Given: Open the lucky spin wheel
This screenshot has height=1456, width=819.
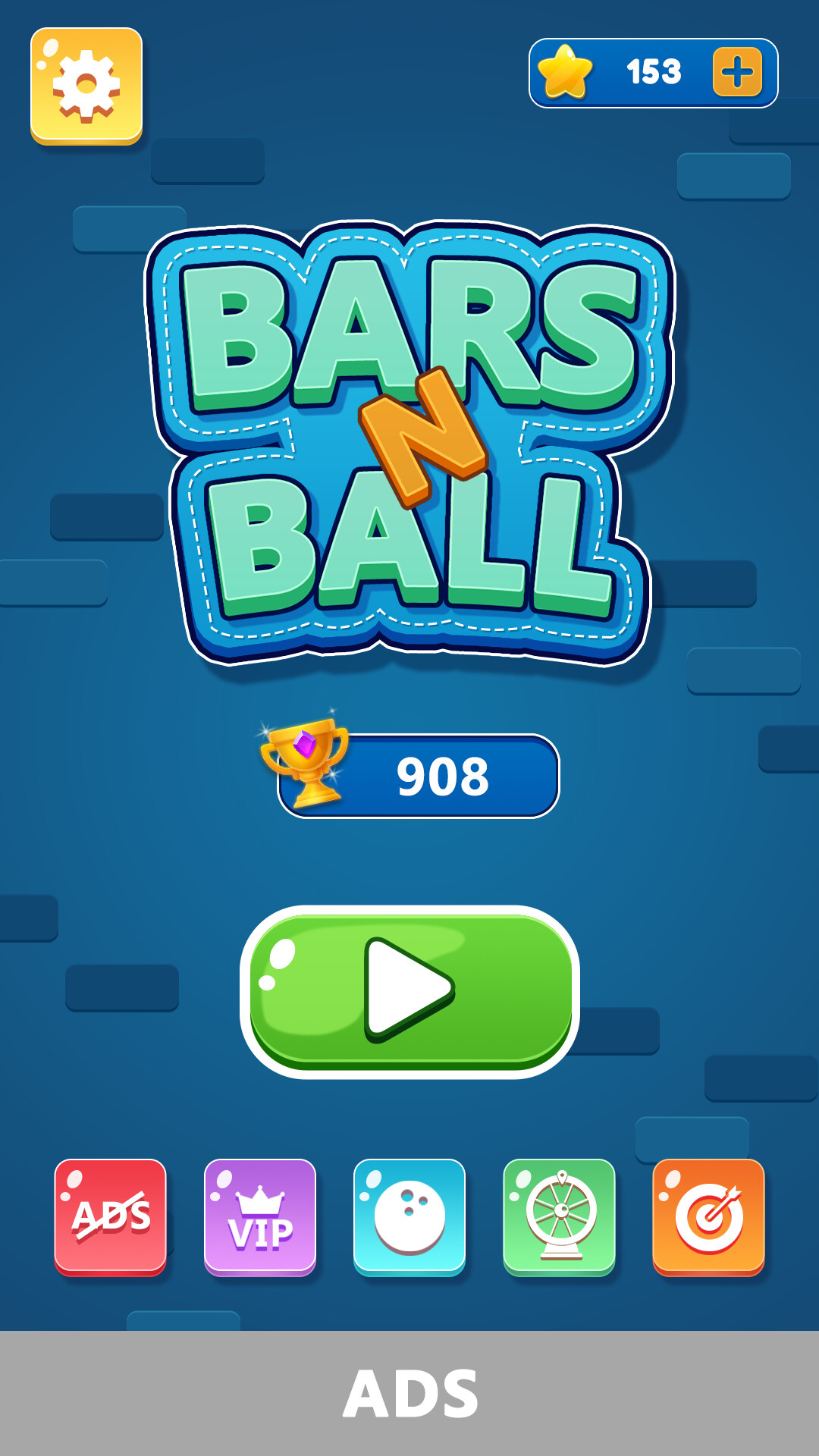Looking at the screenshot, I should click(x=559, y=1216).
